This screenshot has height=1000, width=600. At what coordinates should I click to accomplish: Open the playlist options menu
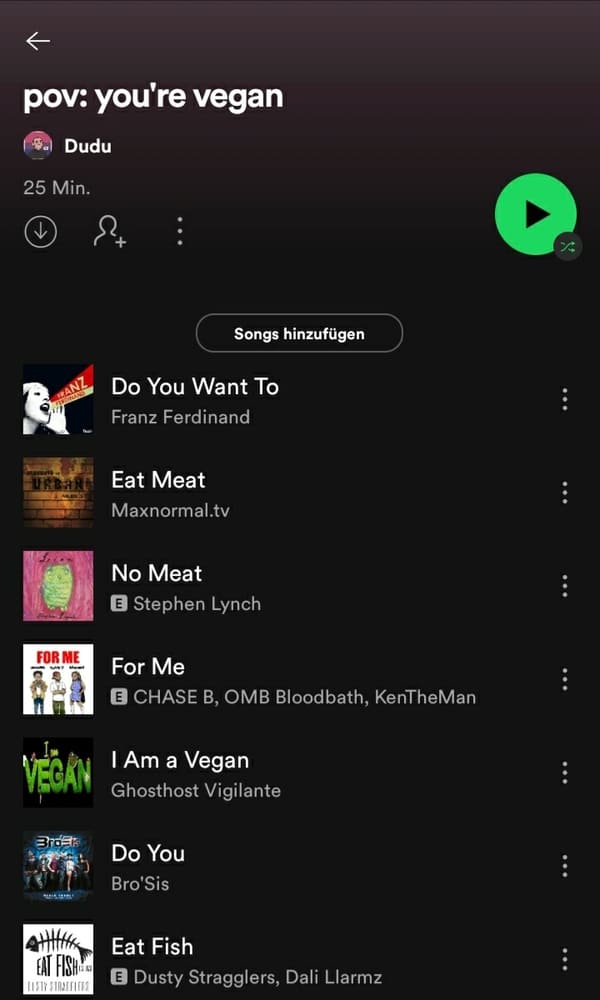coord(180,231)
